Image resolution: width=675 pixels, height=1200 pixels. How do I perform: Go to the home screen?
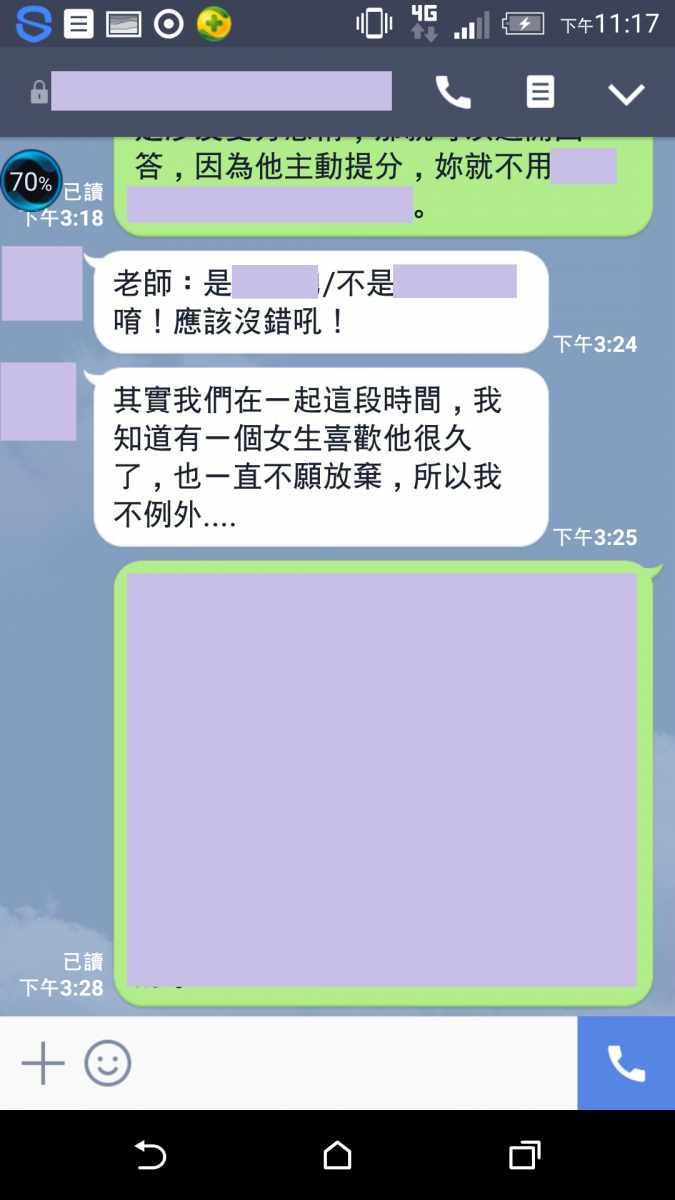point(337,1156)
